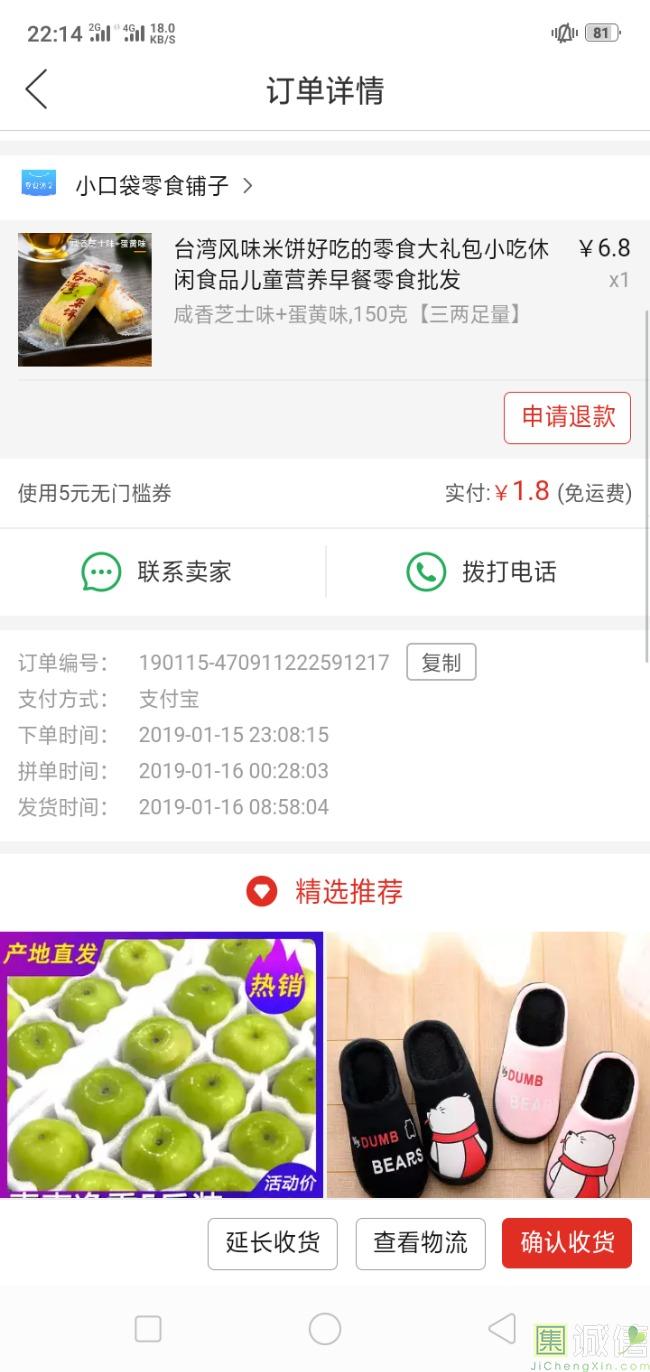Open the system recent apps button

point(148,1328)
